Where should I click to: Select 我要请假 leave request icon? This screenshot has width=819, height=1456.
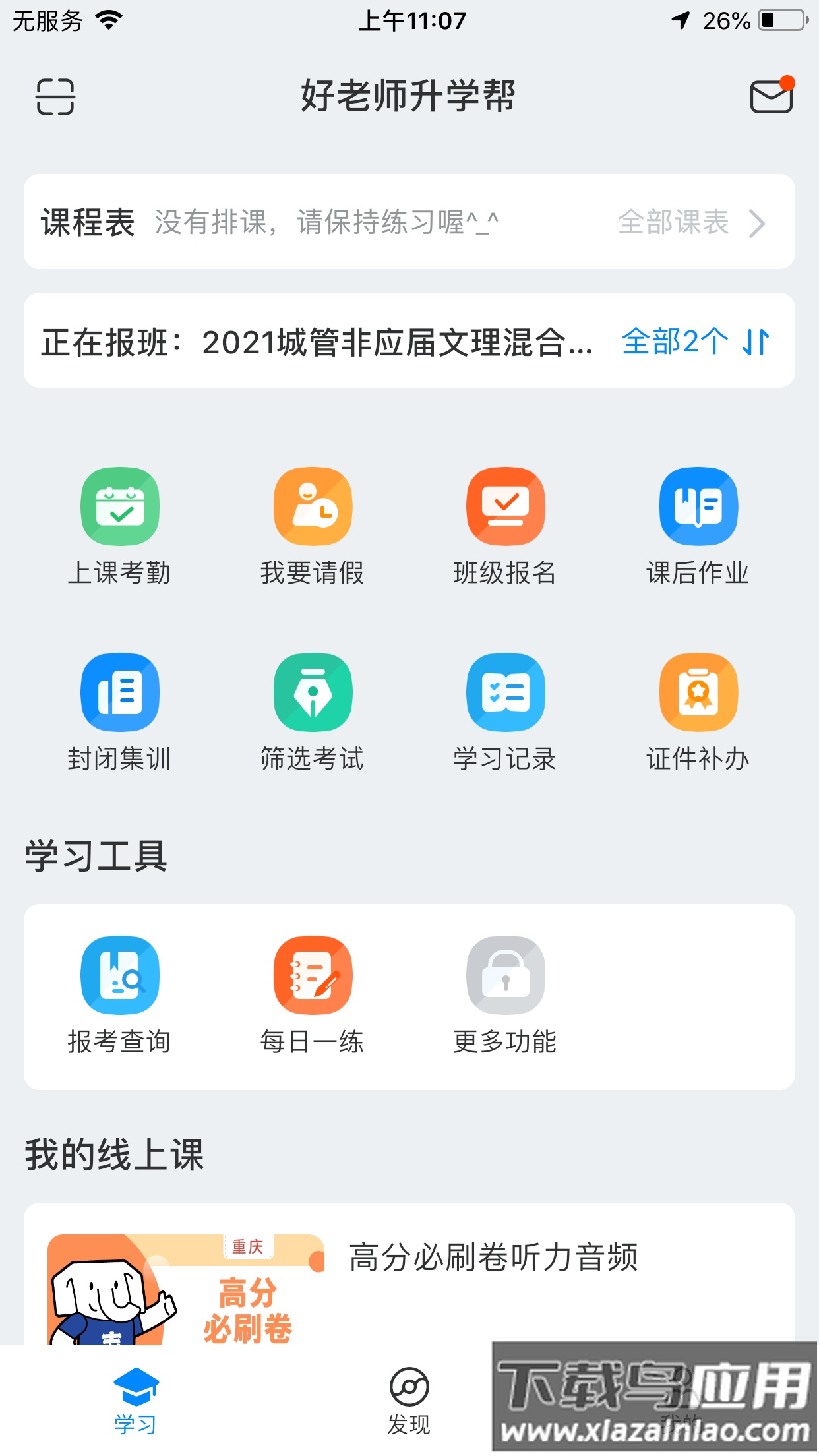311,524
